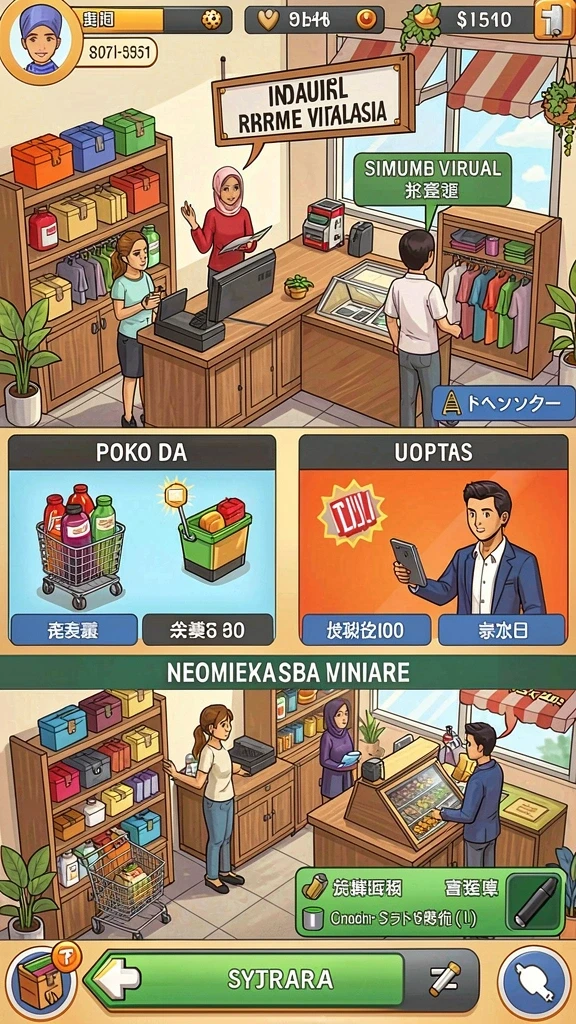Image resolution: width=576 pixels, height=1024 pixels.
Task: Tap the left blue button under UOPTAS
Action: pyautogui.click(x=366, y=630)
